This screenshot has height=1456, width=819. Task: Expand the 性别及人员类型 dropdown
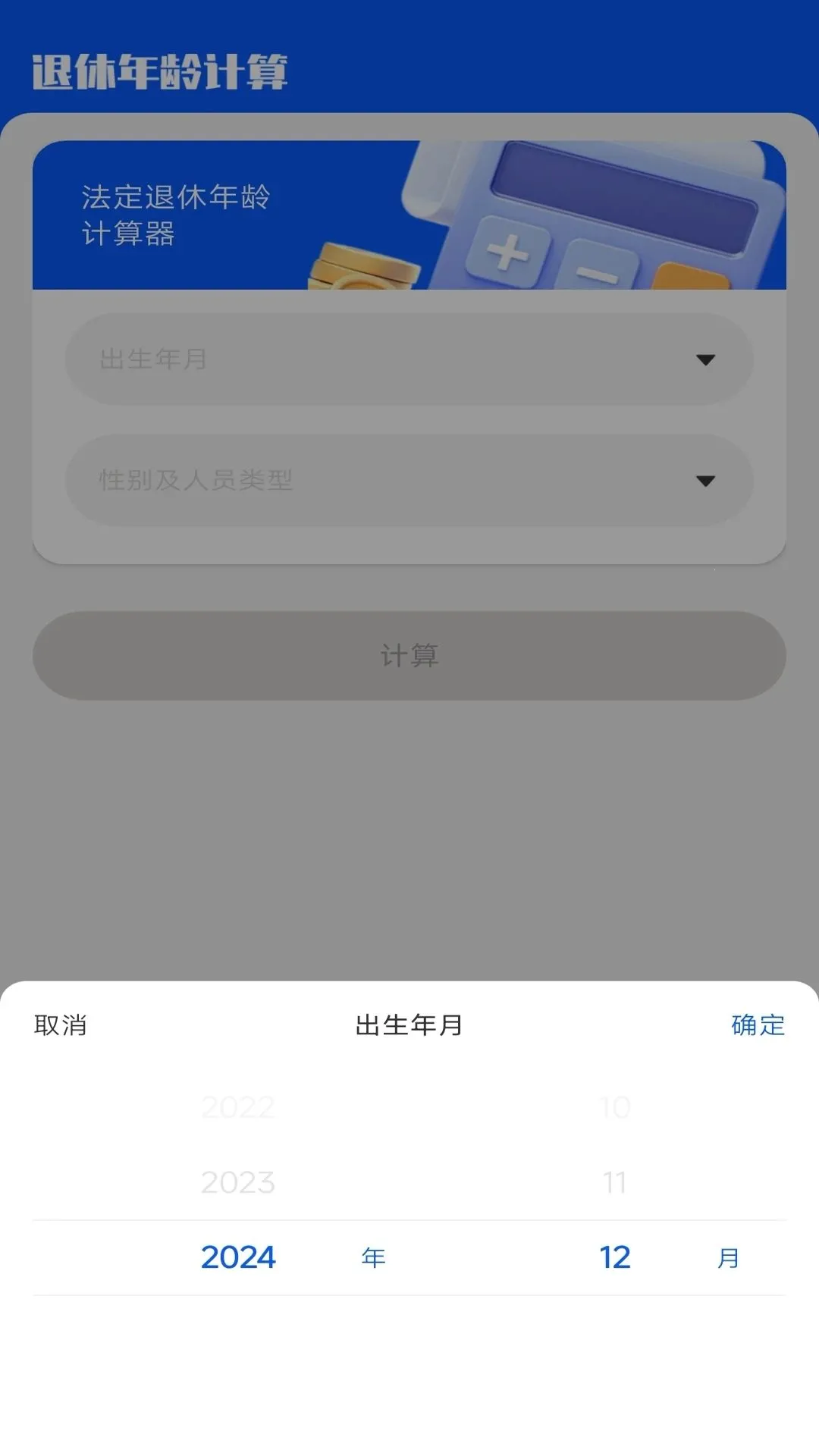707,480
